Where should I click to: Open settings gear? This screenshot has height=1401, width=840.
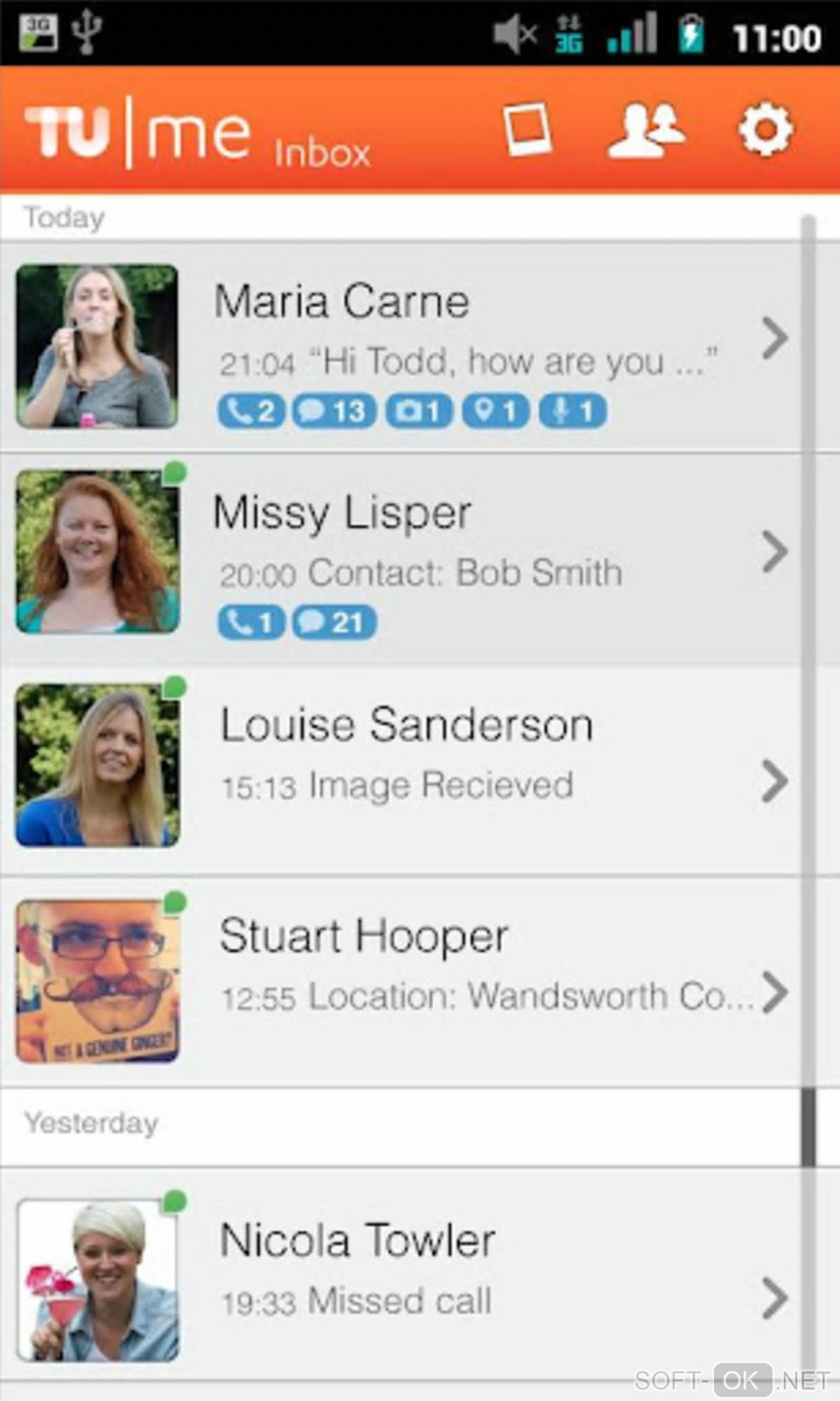765,129
